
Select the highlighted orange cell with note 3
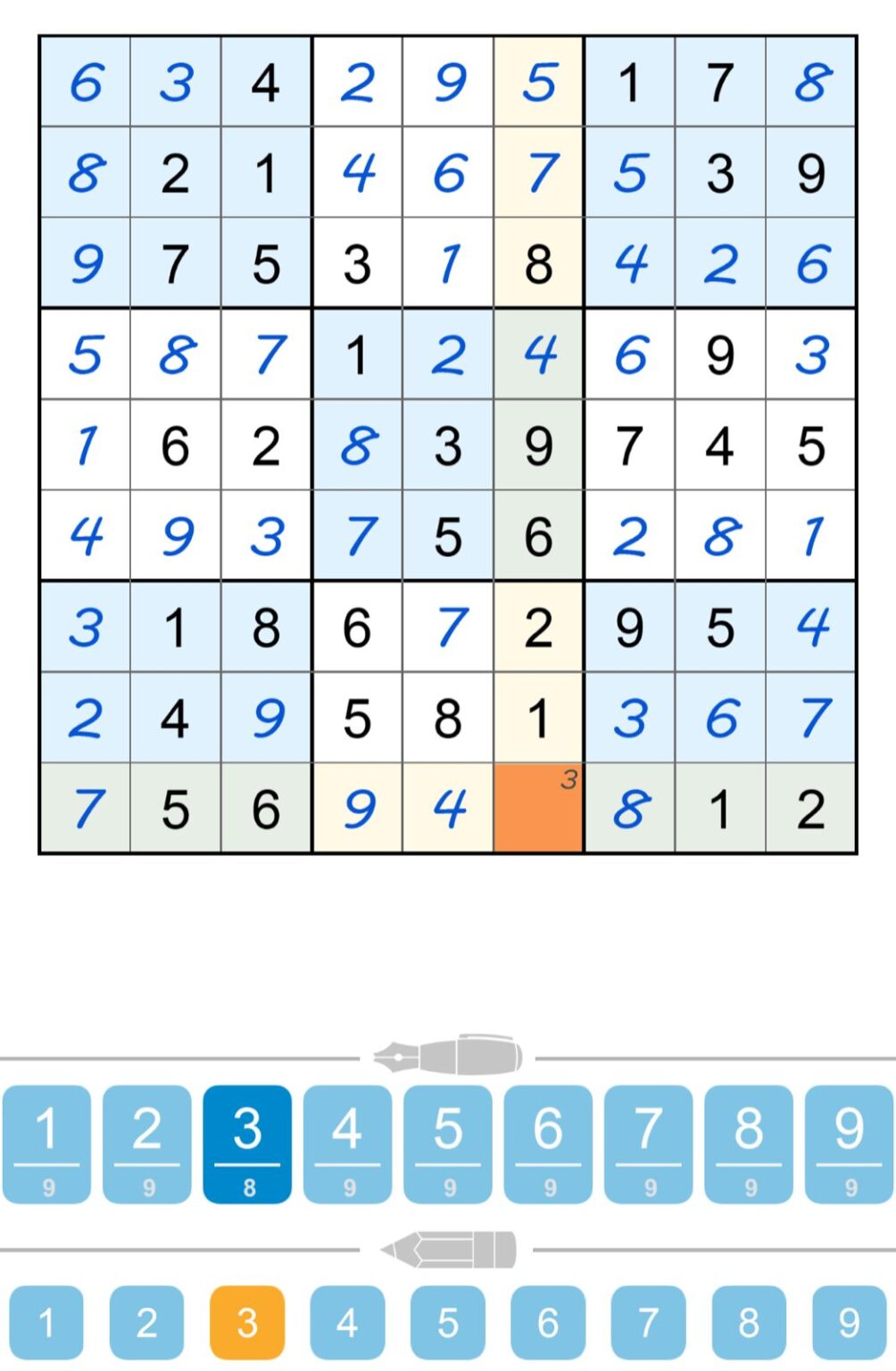tap(538, 809)
